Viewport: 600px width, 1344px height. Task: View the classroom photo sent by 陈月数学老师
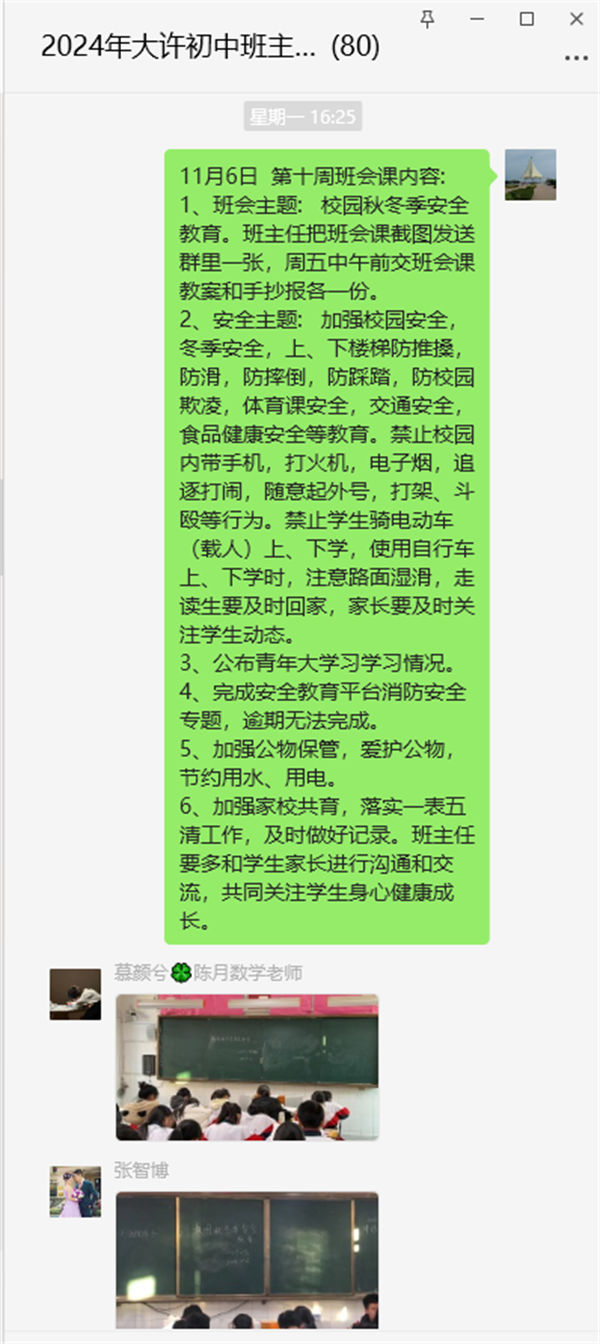click(x=247, y=1067)
